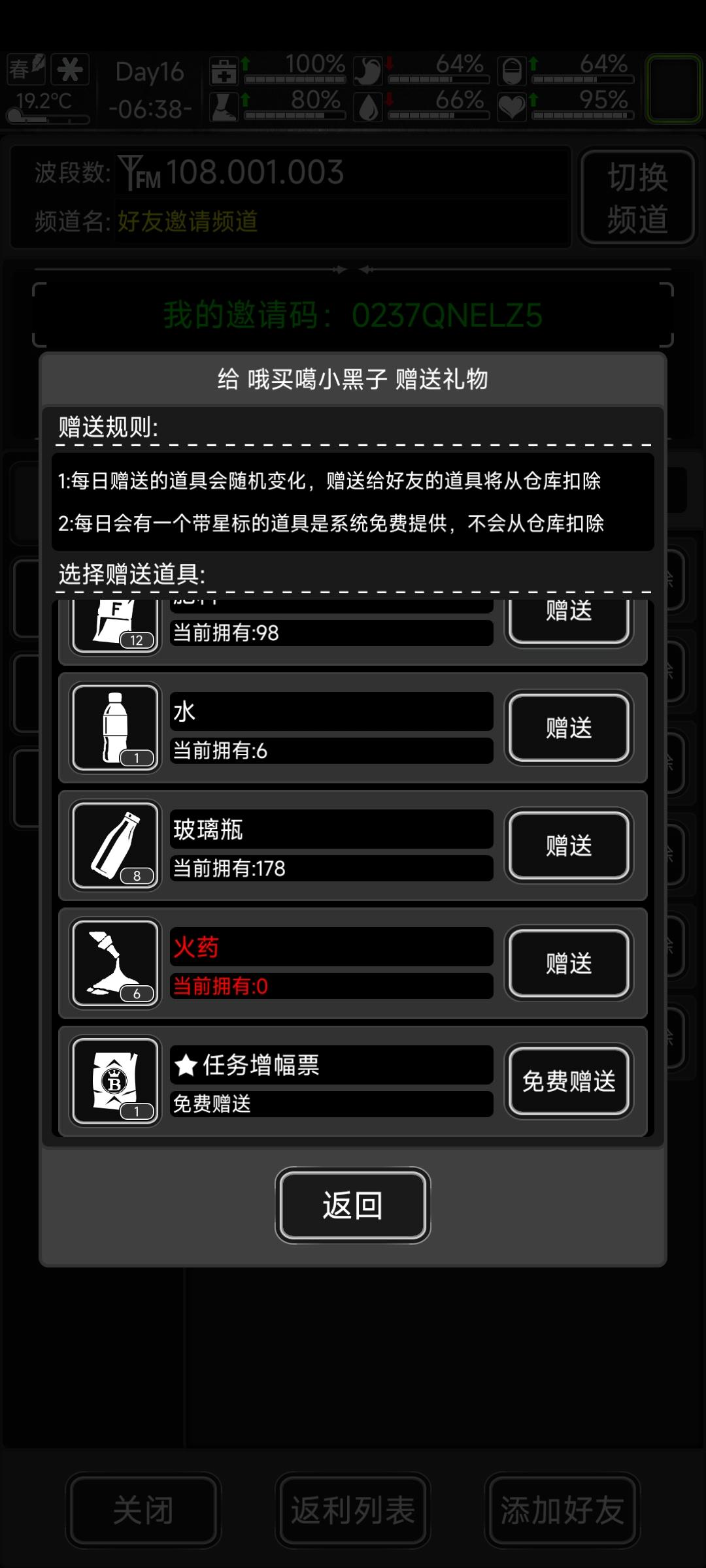Click the water bottle item icon
The image size is (706, 1568).
click(114, 727)
